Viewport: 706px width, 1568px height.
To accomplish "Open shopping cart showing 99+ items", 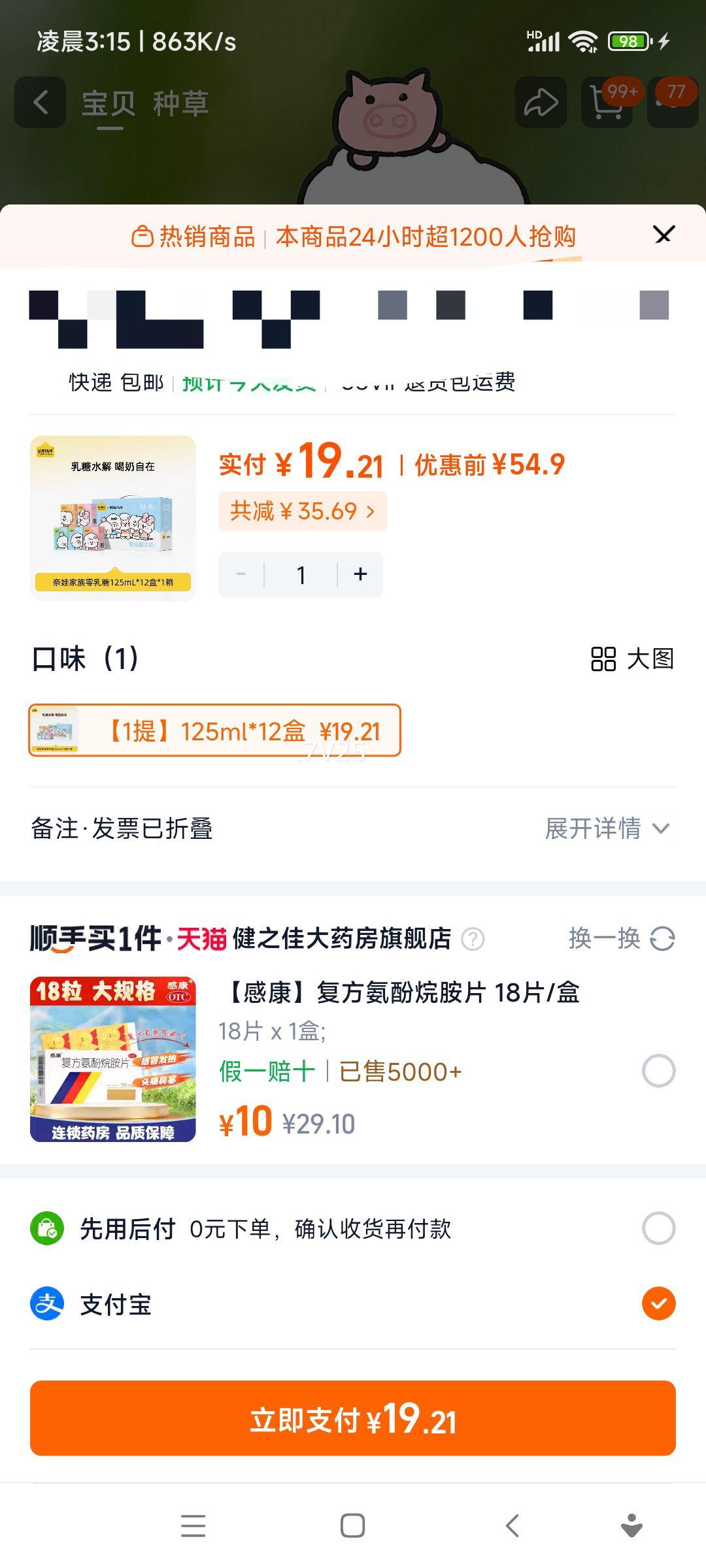I will pos(605,105).
